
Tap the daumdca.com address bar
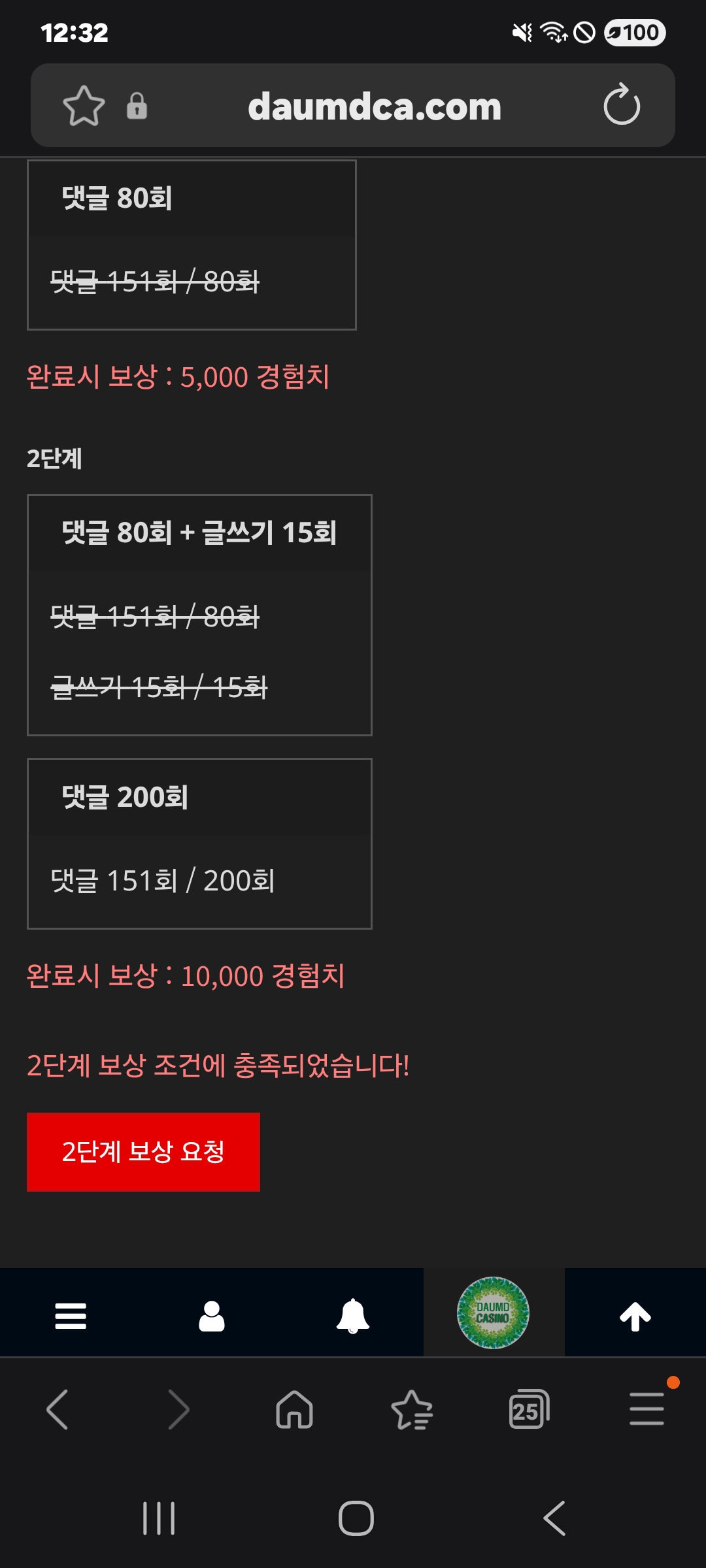374,106
